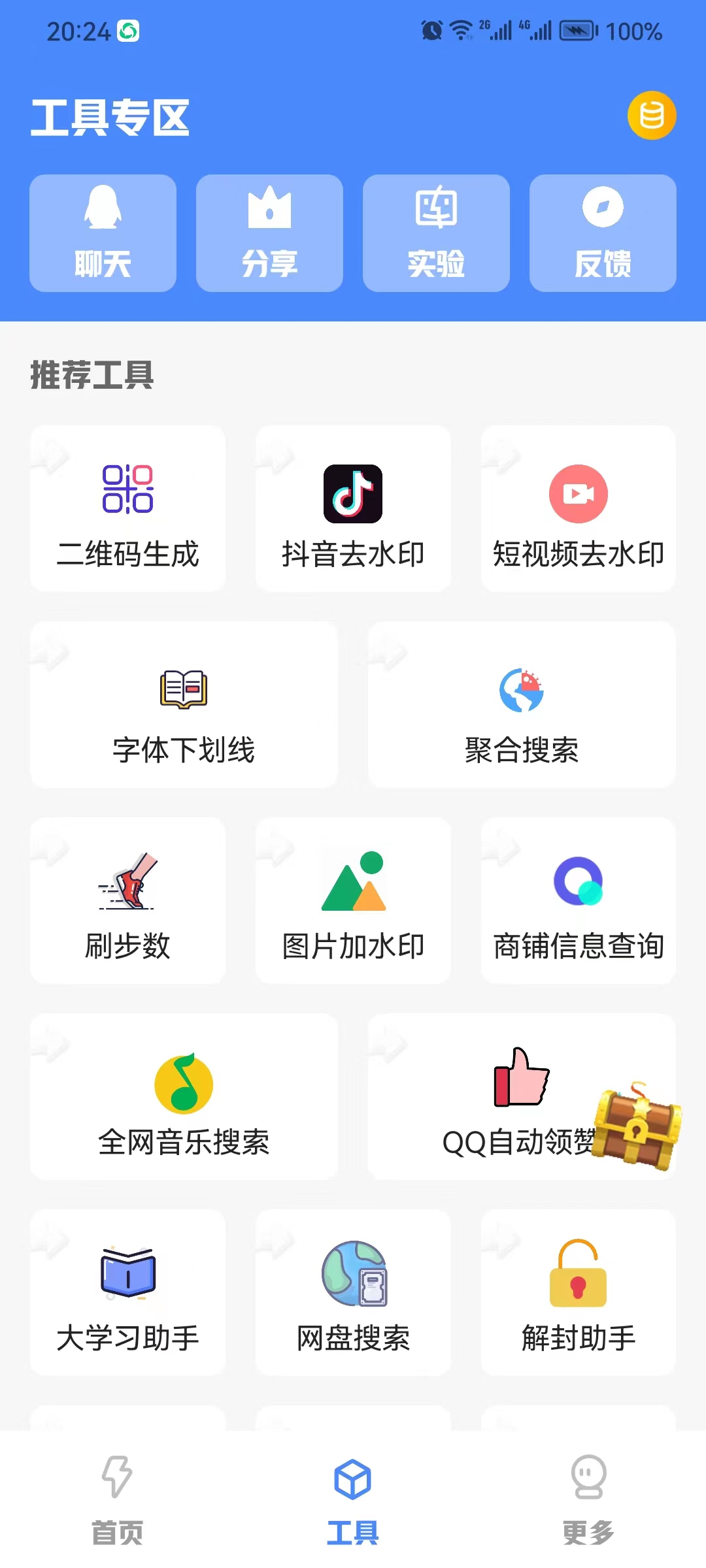This screenshot has height=1568, width=706.
Task: Open the 大学习助手 tool
Action: 127,1293
